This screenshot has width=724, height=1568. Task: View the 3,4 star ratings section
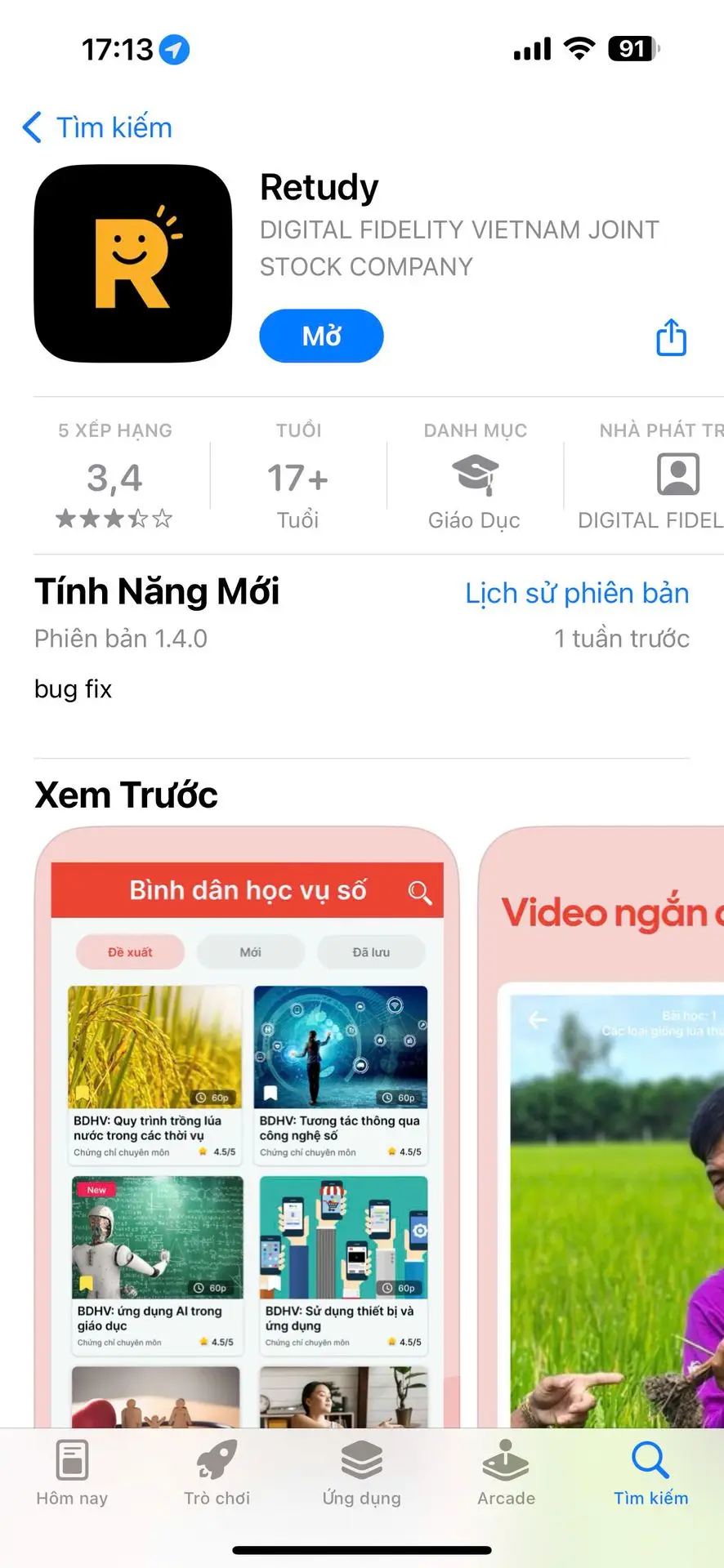[x=114, y=478]
